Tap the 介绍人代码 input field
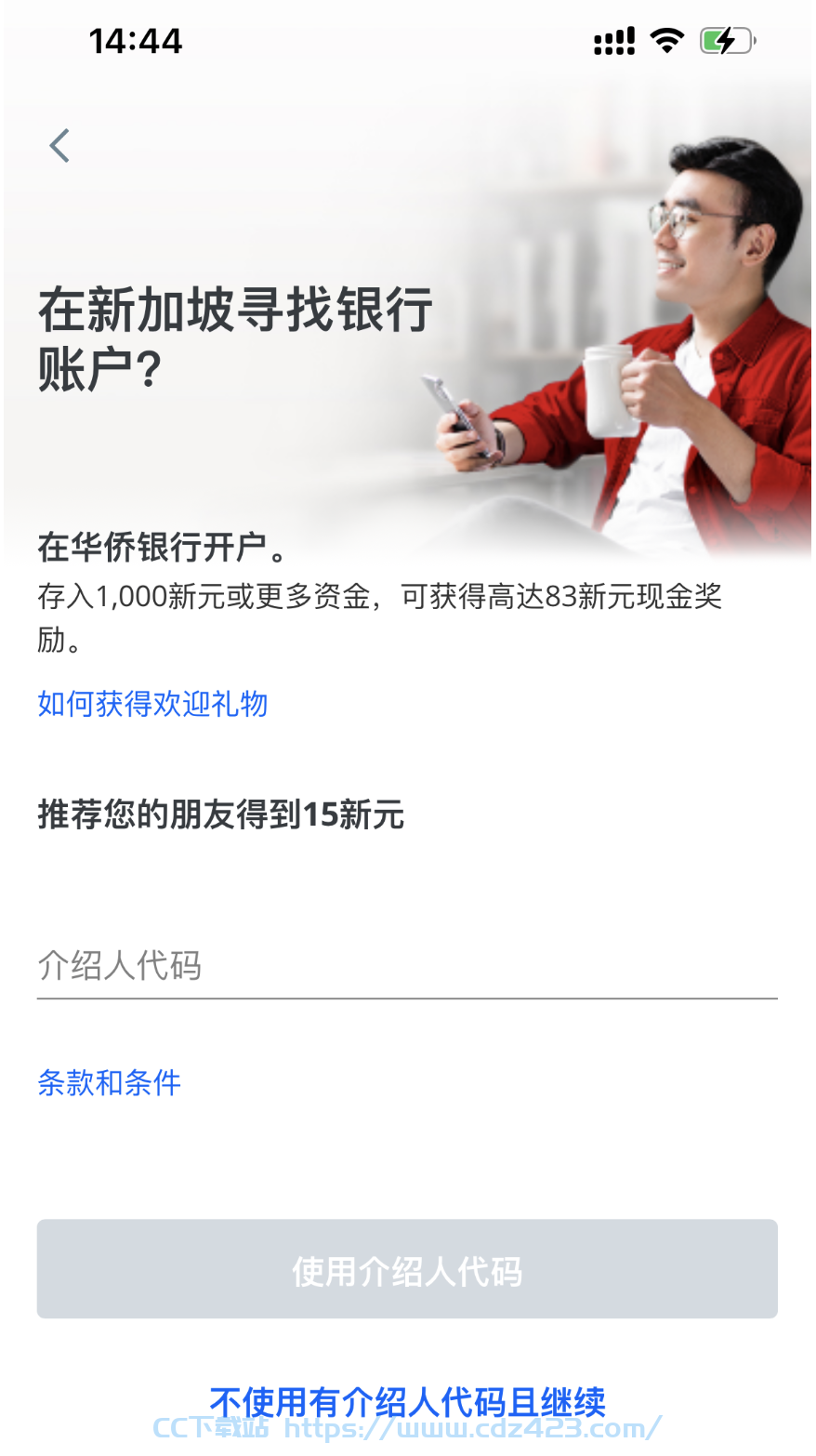 pos(407,965)
